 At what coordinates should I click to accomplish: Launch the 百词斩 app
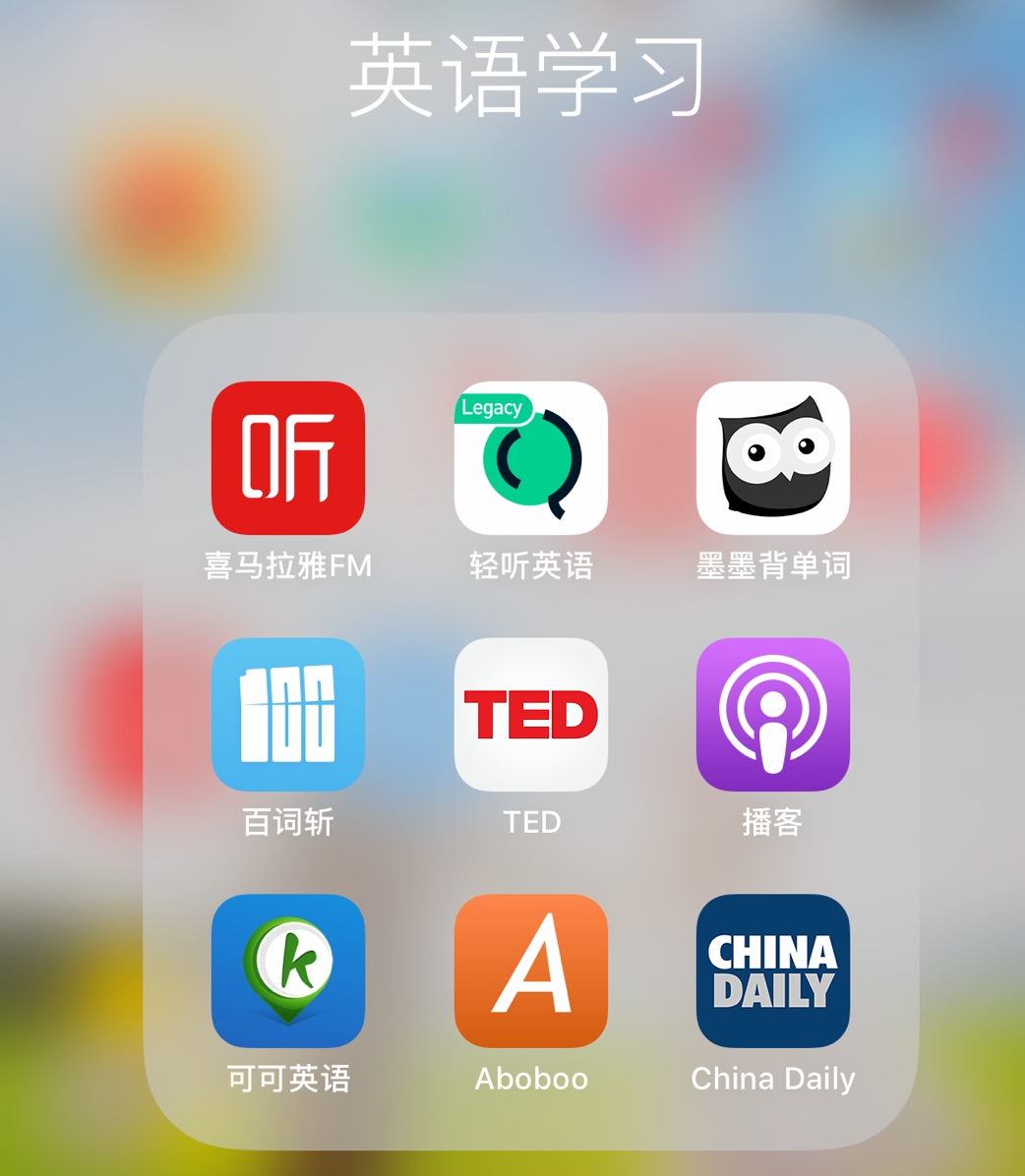(x=288, y=715)
